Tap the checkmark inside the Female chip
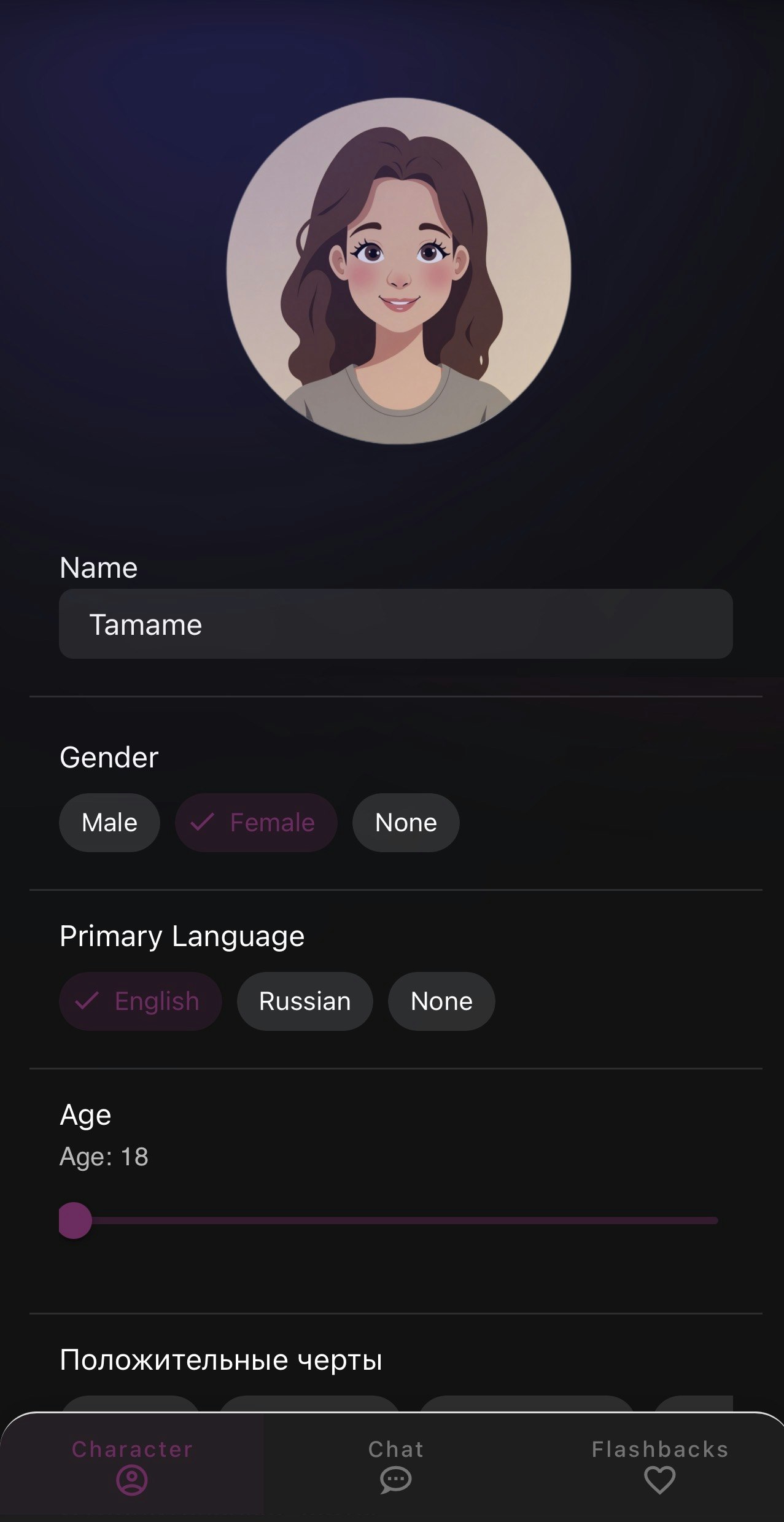The image size is (784, 1522). pos(203,822)
